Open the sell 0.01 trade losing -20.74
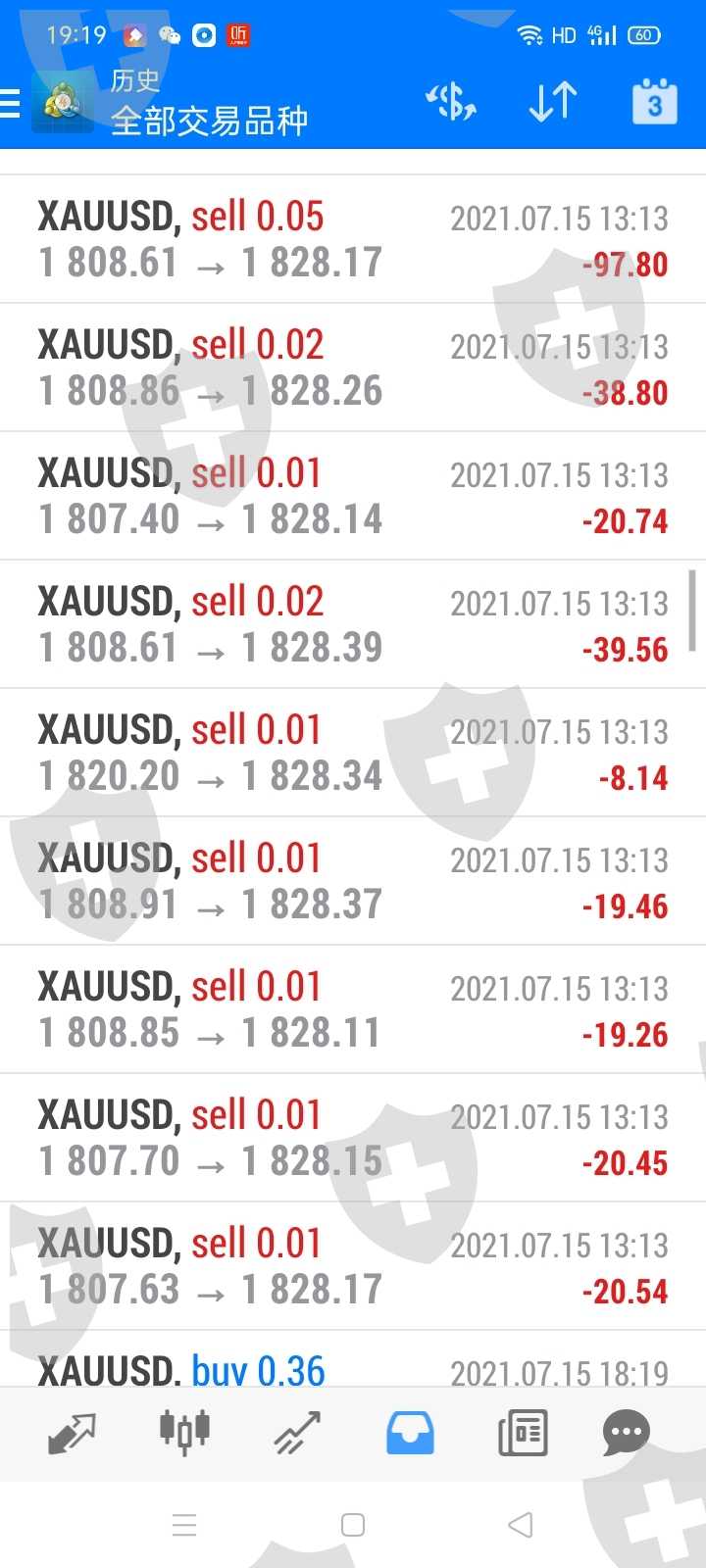 tap(353, 497)
